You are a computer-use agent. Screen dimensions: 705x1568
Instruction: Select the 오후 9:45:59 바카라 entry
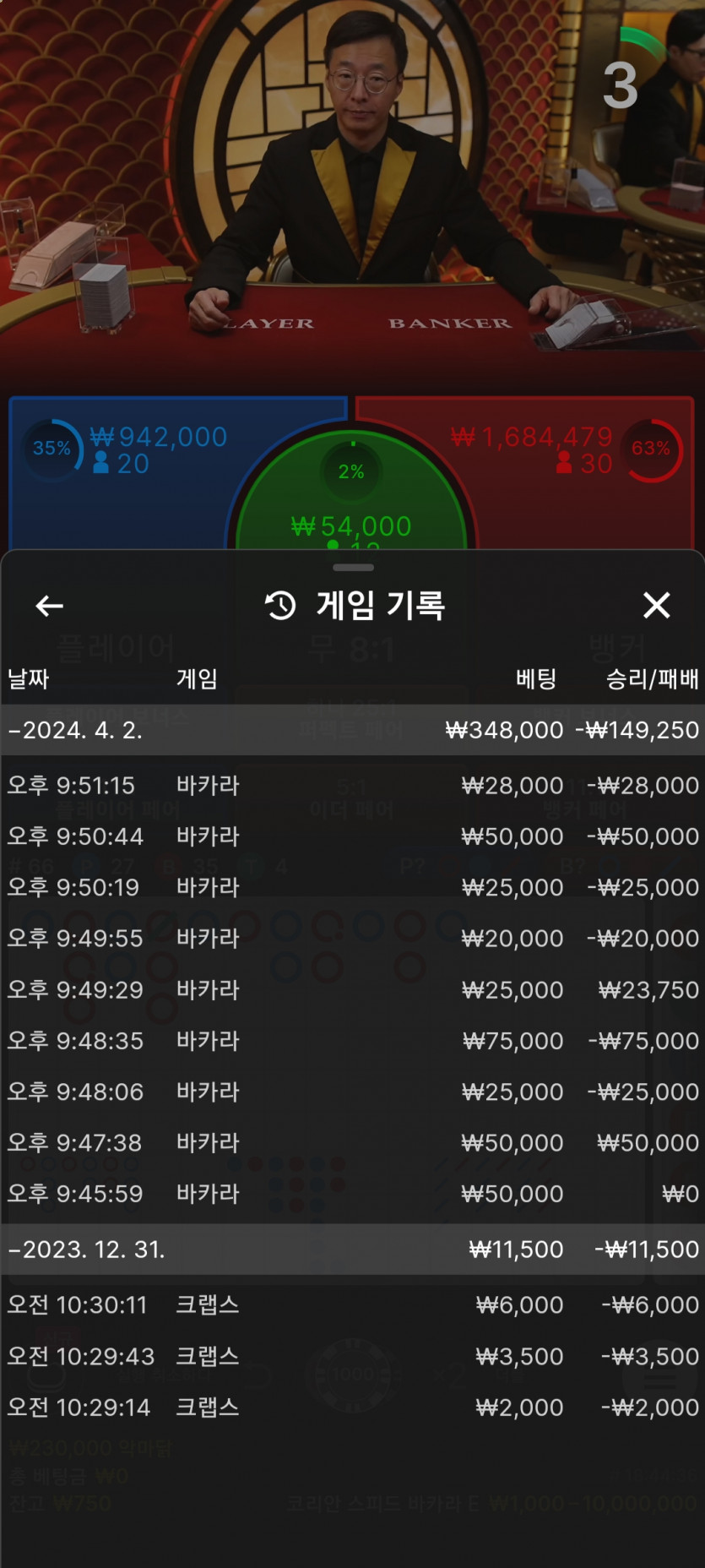coord(352,1194)
